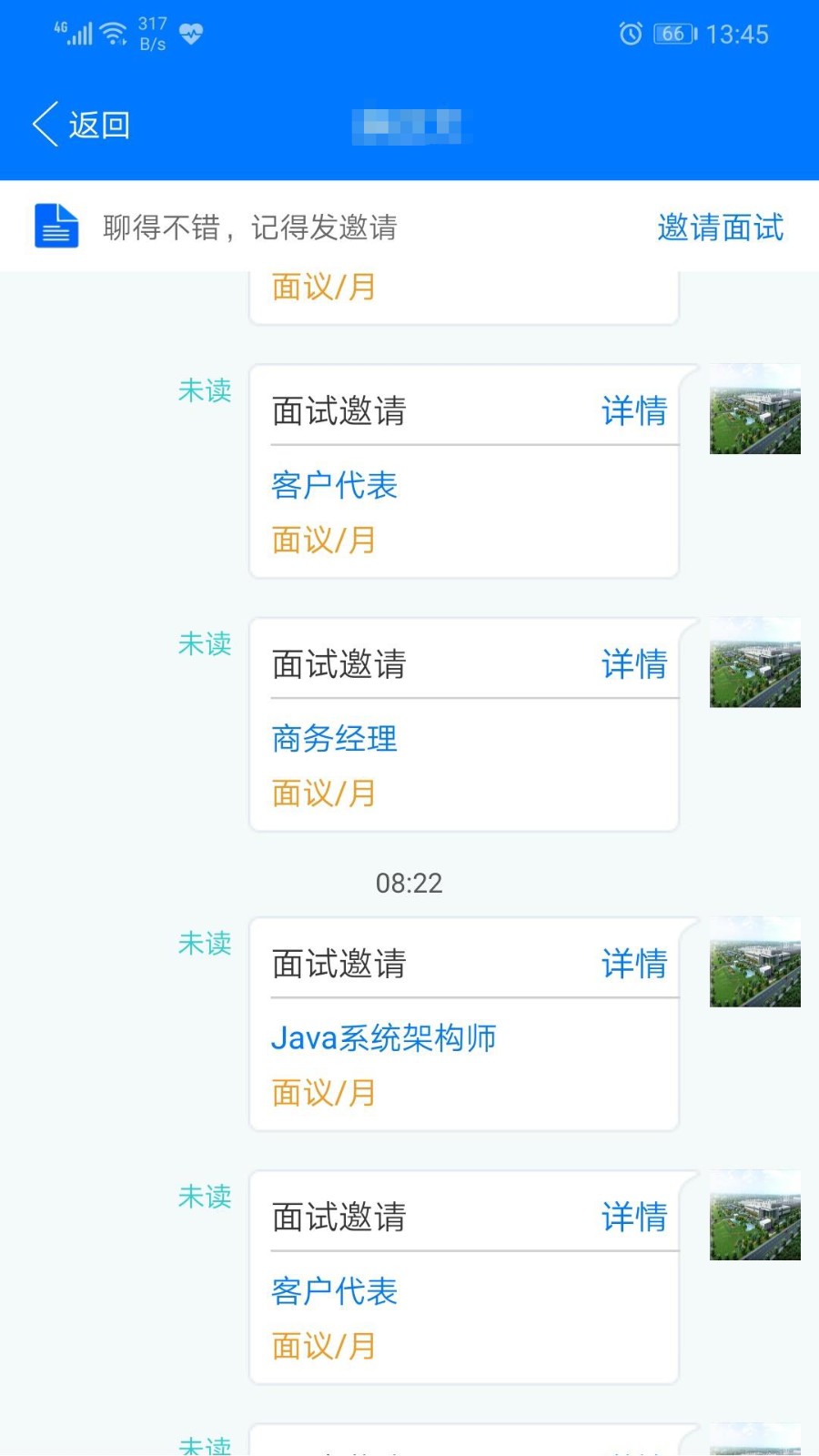Tap the heart-rate monitor icon in the status bar
The height and width of the screenshot is (1456, 819).
click(188, 33)
